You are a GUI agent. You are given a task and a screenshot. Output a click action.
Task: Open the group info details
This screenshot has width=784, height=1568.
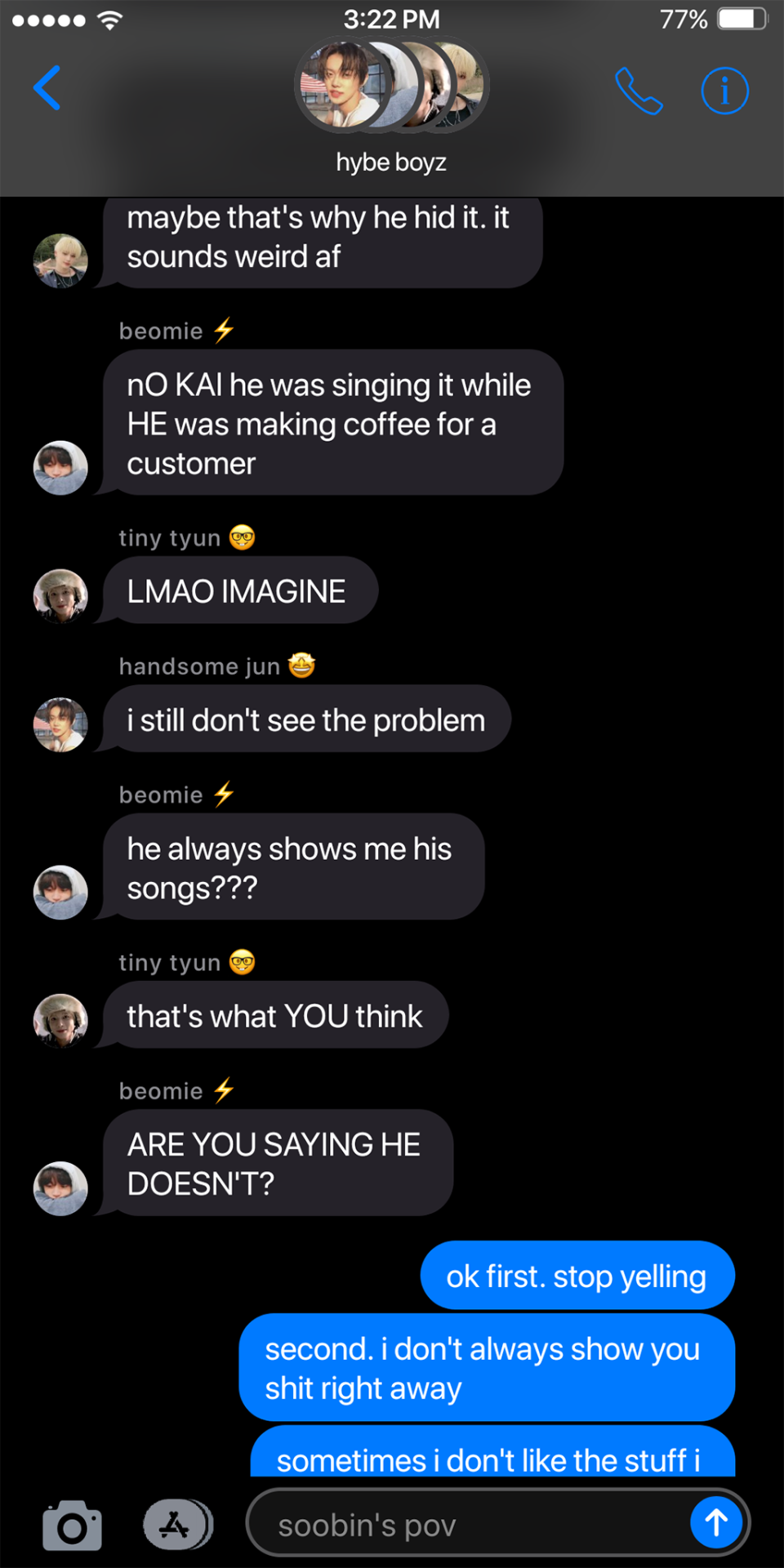pyautogui.click(x=724, y=91)
